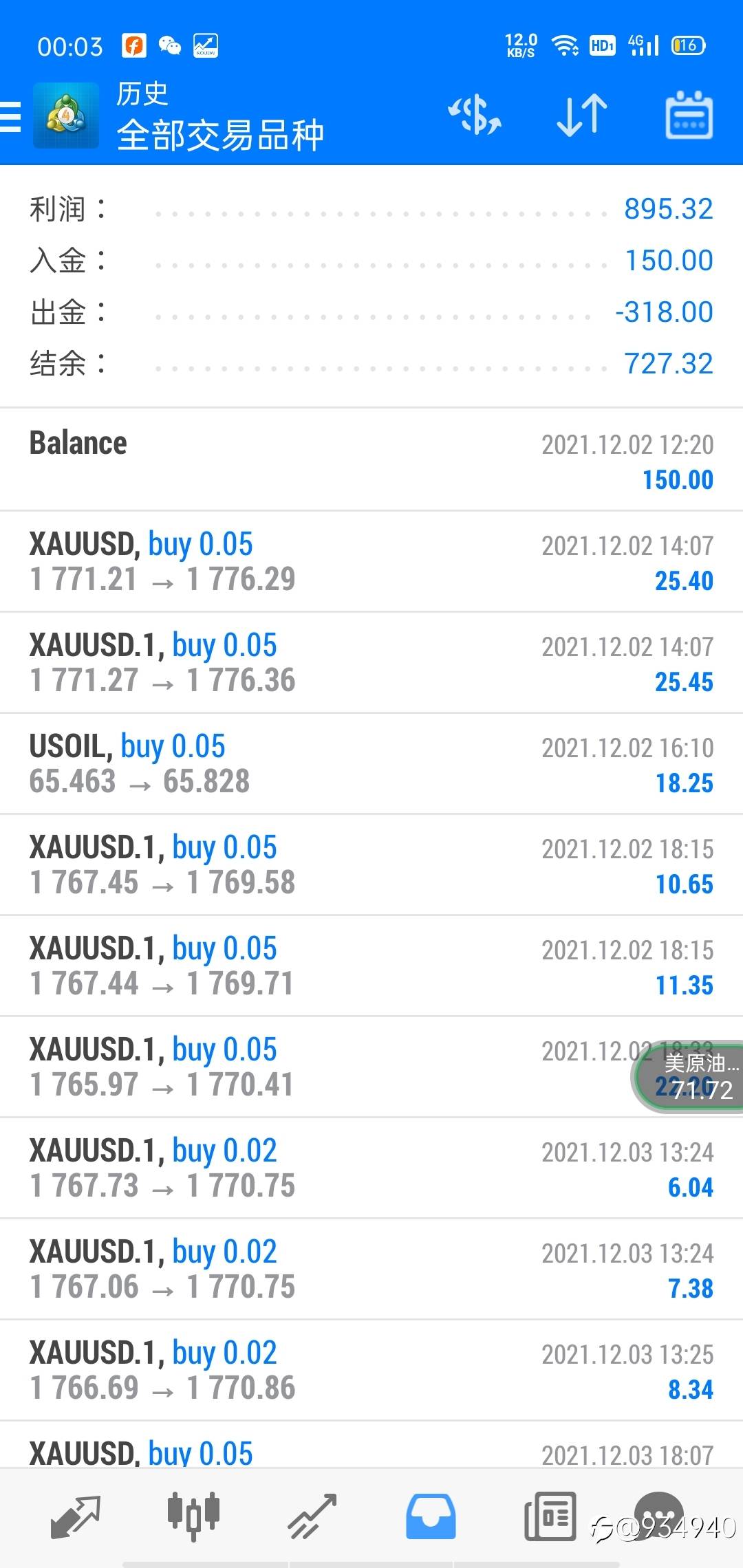The image size is (743, 1568).
Task: Switch to the candlestick Chart tab
Action: pos(193,1516)
